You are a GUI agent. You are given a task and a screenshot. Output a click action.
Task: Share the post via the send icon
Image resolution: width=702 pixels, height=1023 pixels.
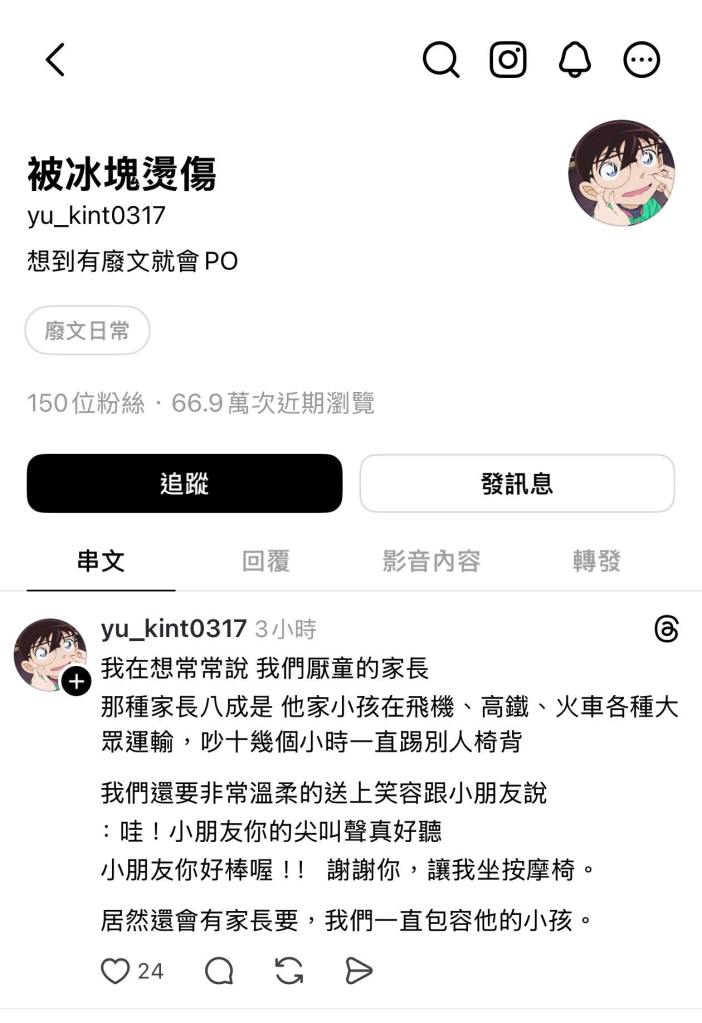pos(358,970)
